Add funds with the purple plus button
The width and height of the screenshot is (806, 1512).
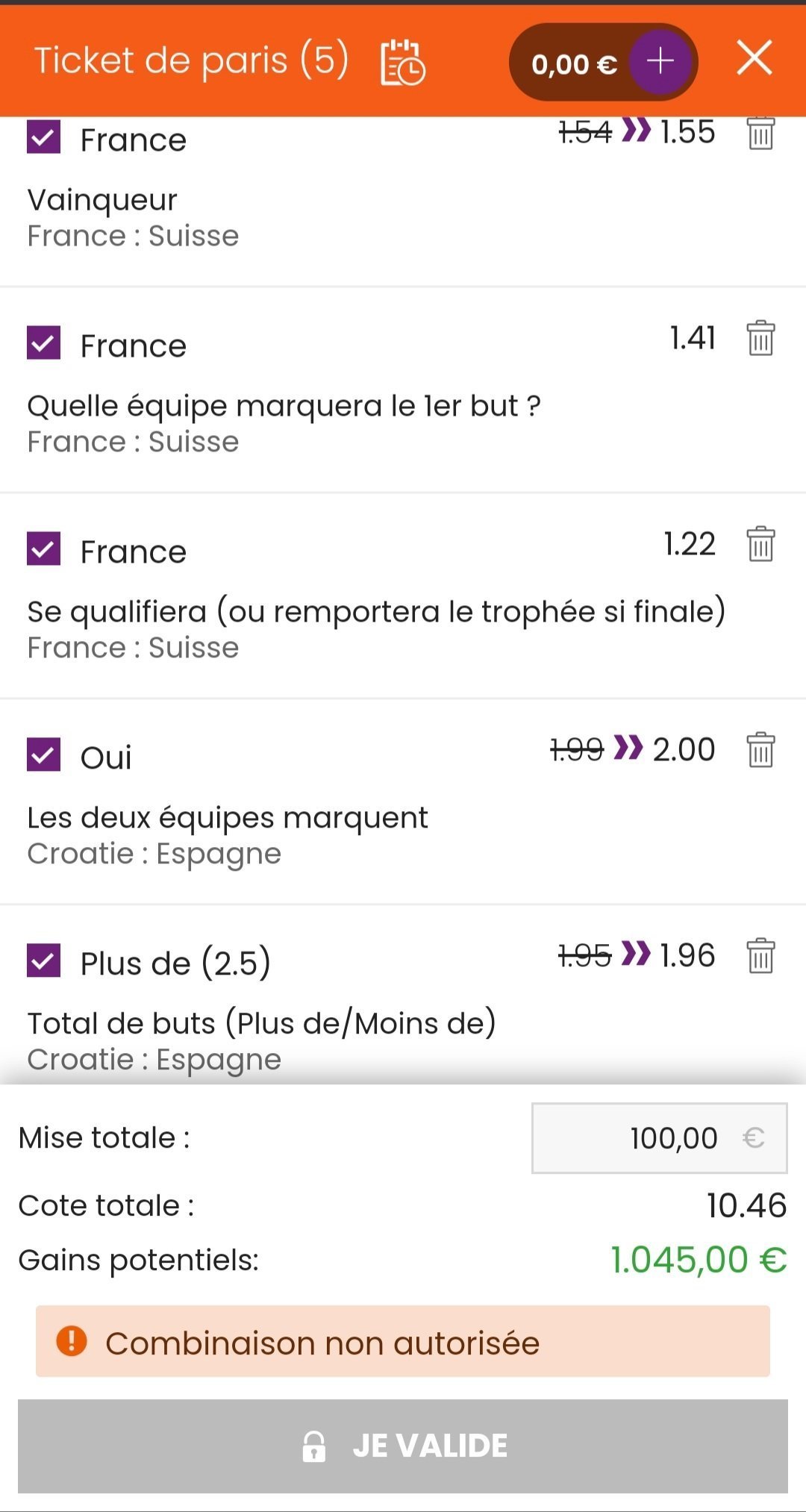click(x=660, y=61)
